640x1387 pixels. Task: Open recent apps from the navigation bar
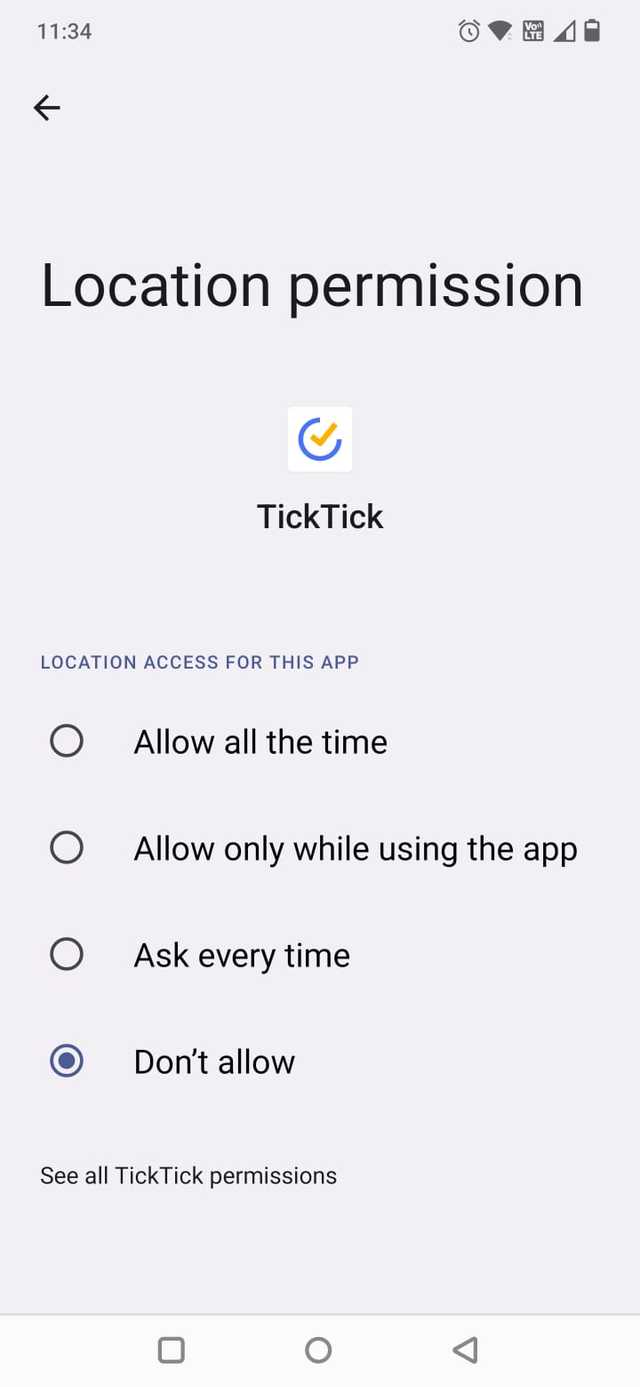point(171,1350)
